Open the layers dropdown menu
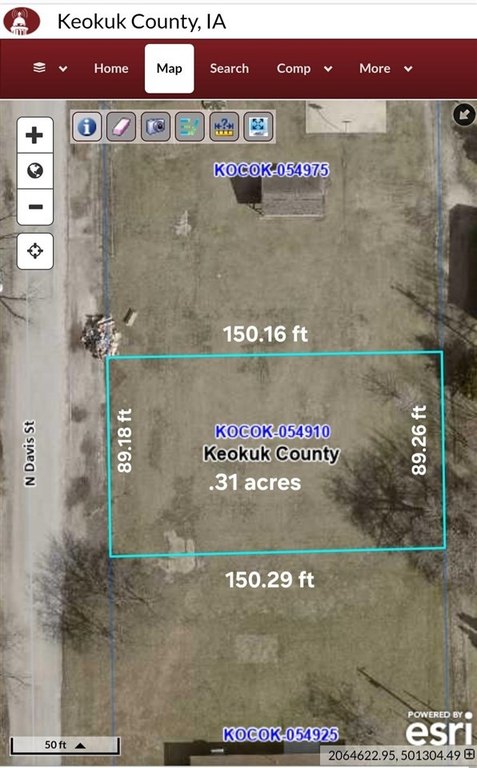The image size is (477, 768). coord(50,69)
